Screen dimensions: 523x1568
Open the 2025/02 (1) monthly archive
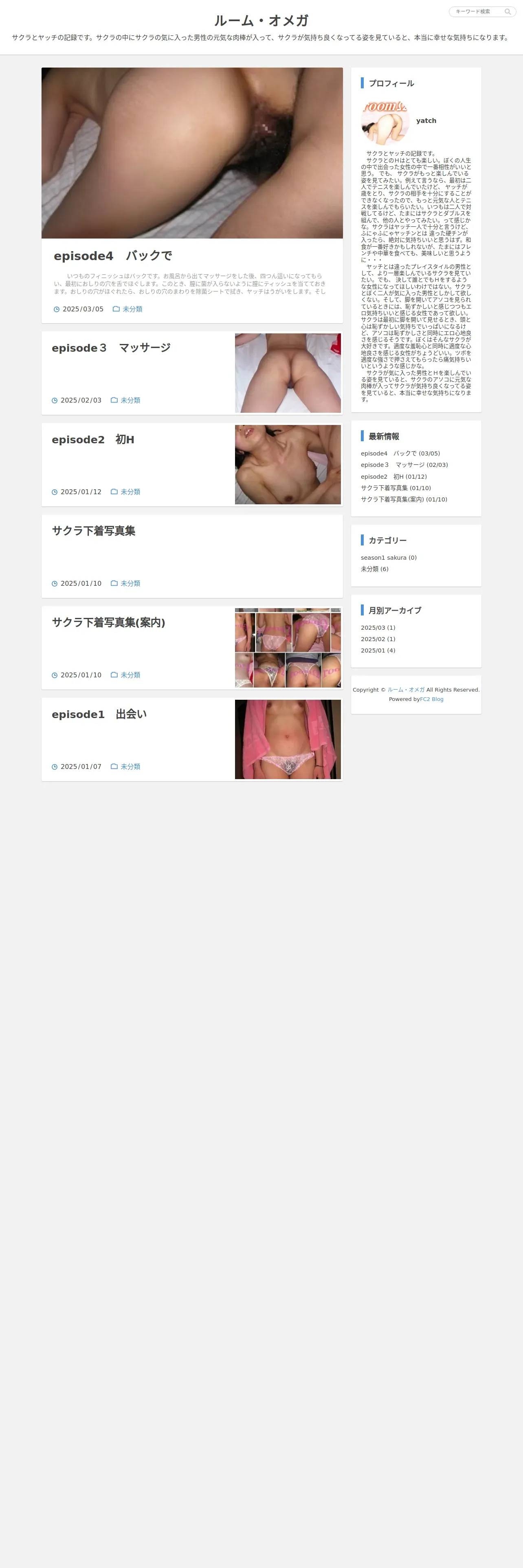coord(378,639)
